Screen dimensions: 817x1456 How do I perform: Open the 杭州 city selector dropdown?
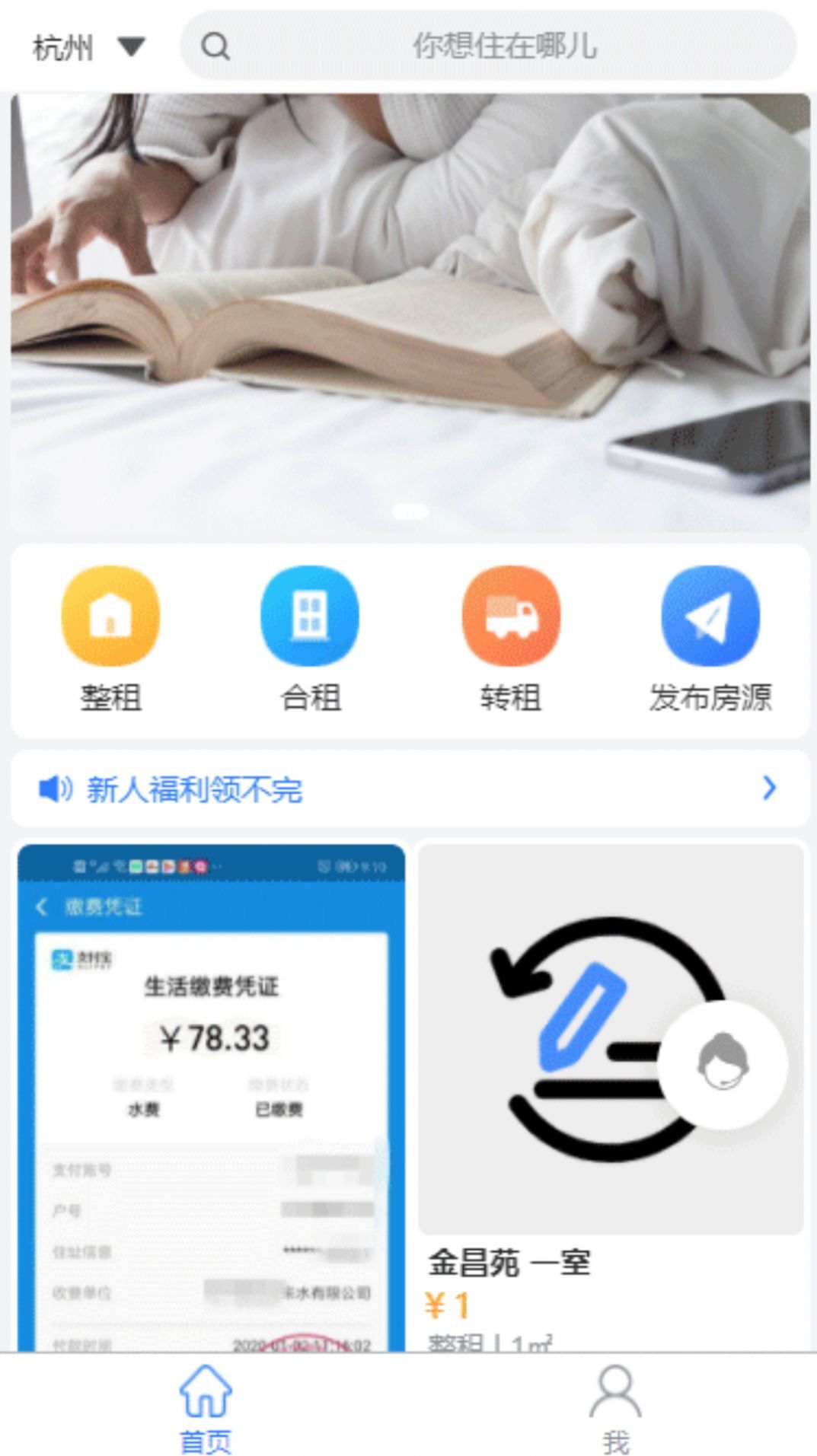tap(88, 47)
